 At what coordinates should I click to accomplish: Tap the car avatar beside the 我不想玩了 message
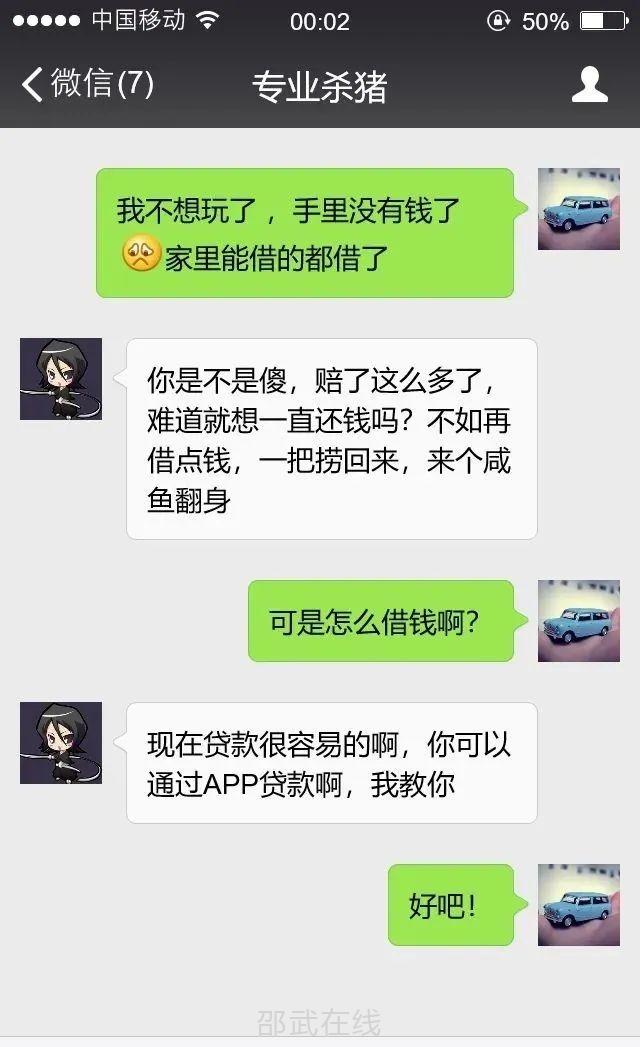click(x=579, y=209)
